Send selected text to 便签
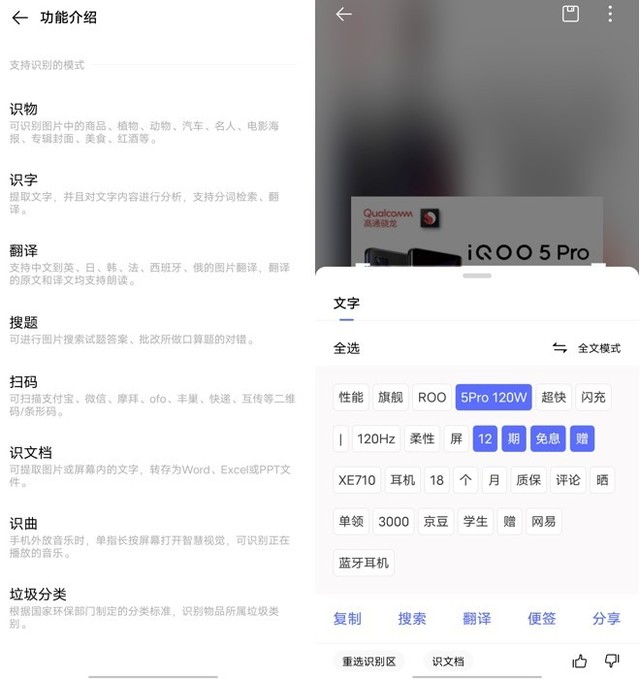Image resolution: width=640 pixels, height=679 pixels. (x=541, y=619)
